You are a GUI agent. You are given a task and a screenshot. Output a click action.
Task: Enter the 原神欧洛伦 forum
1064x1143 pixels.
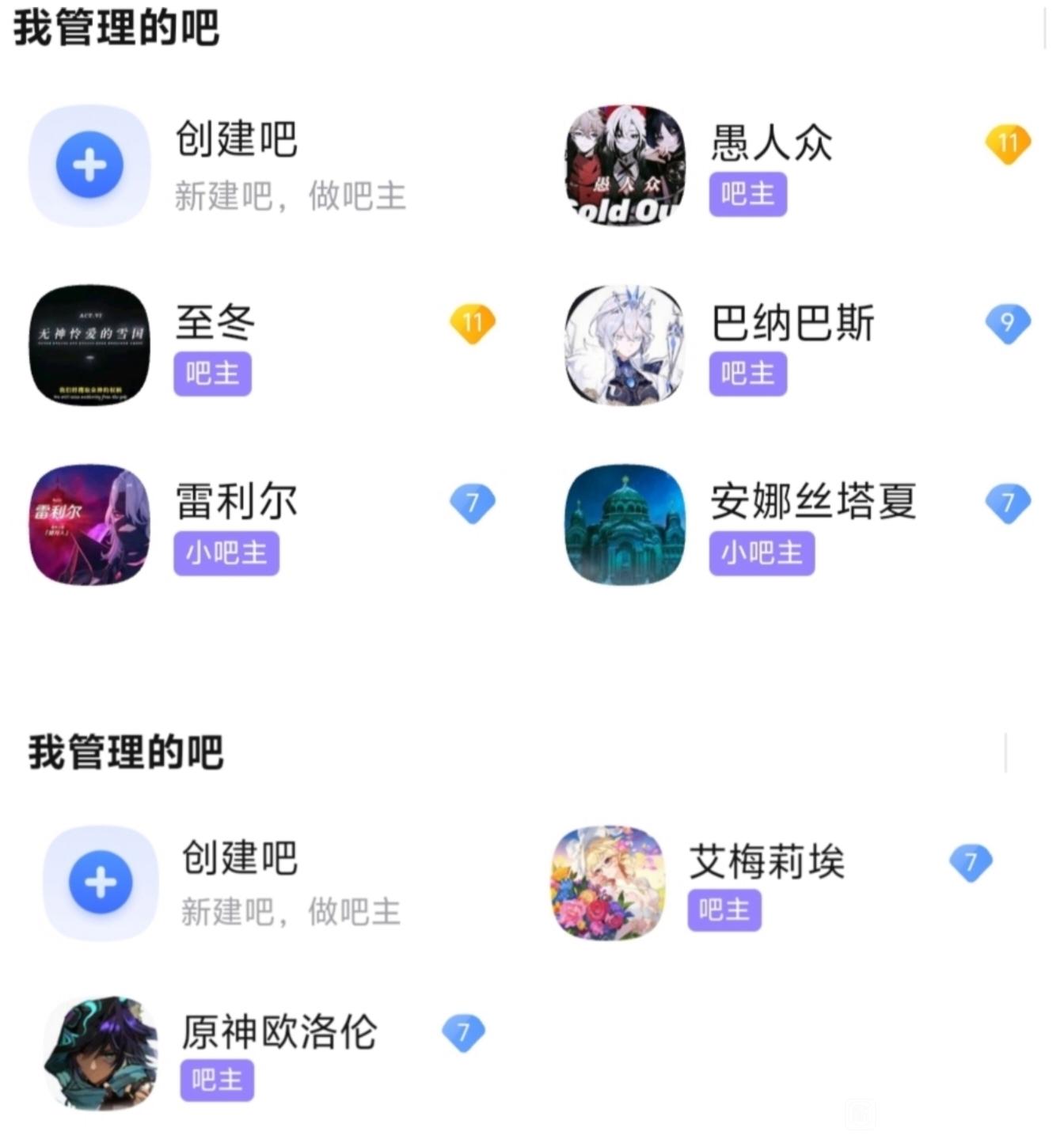[x=279, y=1032]
